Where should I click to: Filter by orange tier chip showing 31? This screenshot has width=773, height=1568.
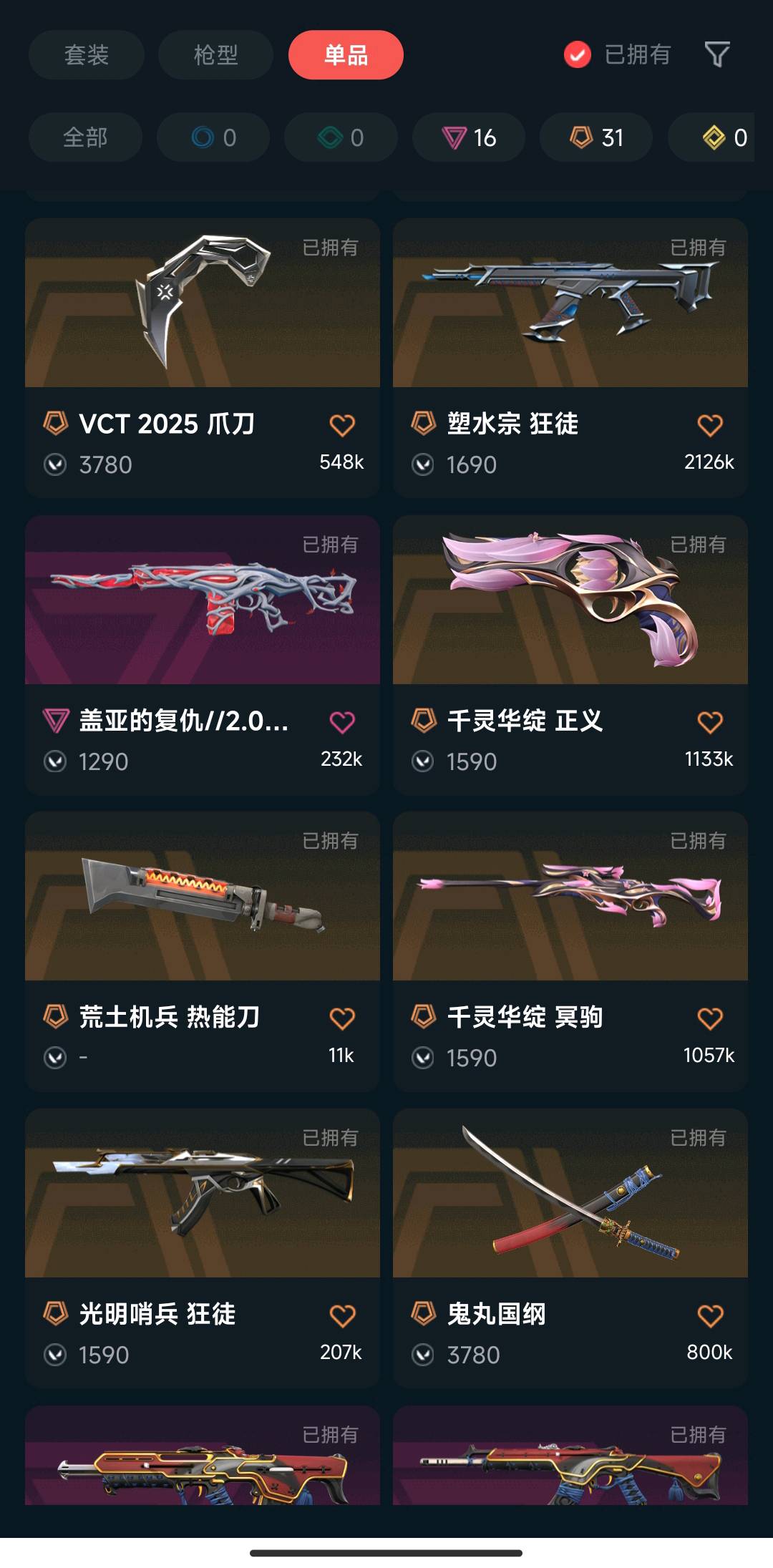[x=596, y=137]
